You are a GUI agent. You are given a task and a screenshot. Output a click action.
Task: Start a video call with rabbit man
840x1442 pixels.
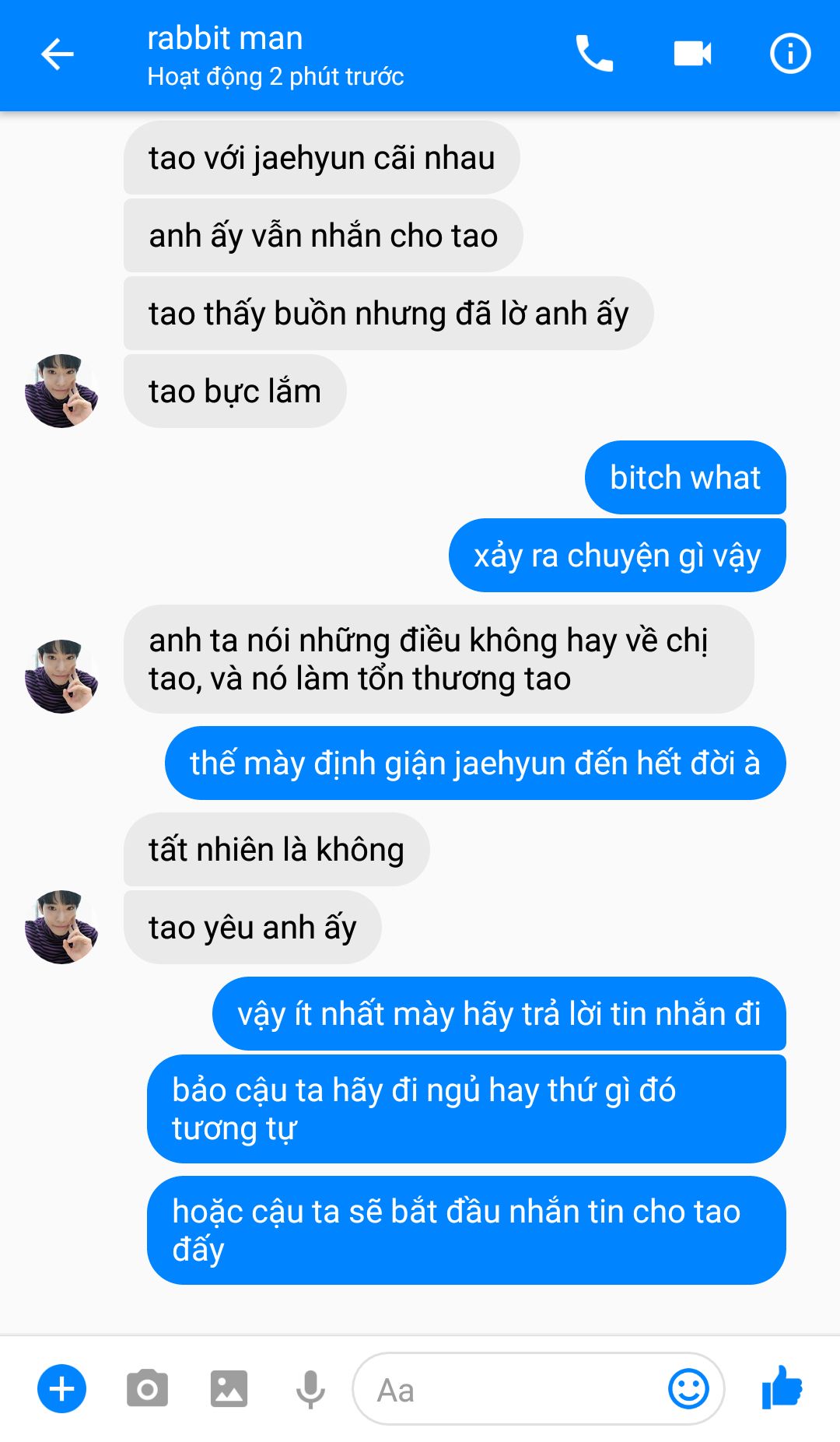pyautogui.click(x=692, y=54)
